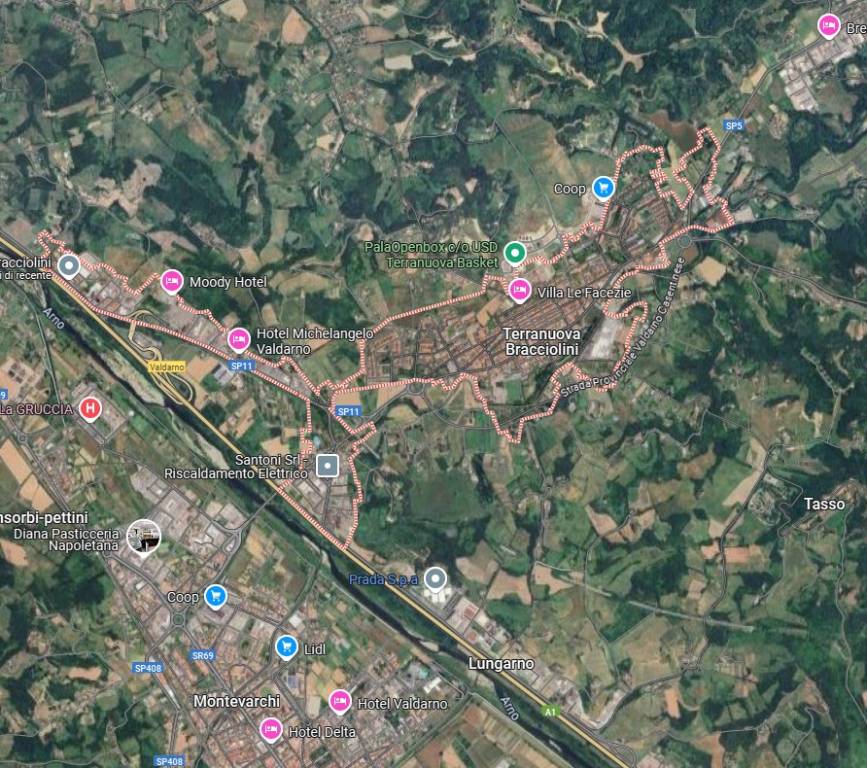The height and width of the screenshot is (768, 867).
Task: Select the Hotel Michelangelo Valdarno pin
Action: [238, 340]
